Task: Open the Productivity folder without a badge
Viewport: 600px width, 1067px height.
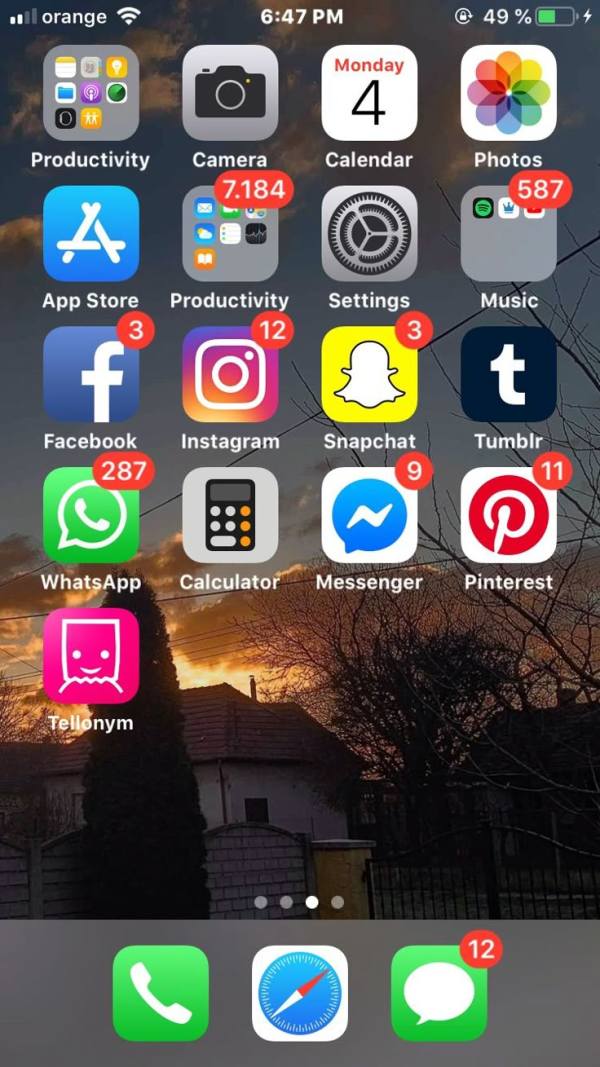Action: coord(91,93)
